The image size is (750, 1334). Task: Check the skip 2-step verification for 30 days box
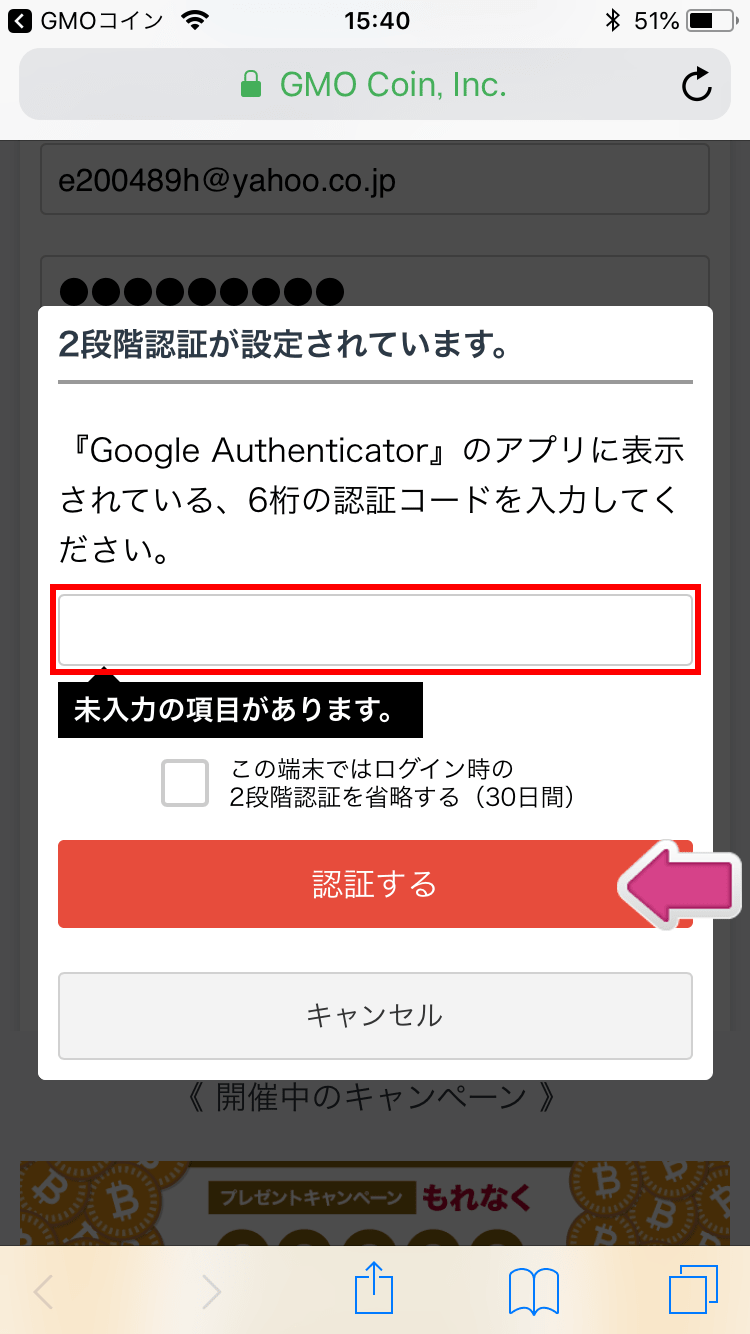click(x=185, y=783)
